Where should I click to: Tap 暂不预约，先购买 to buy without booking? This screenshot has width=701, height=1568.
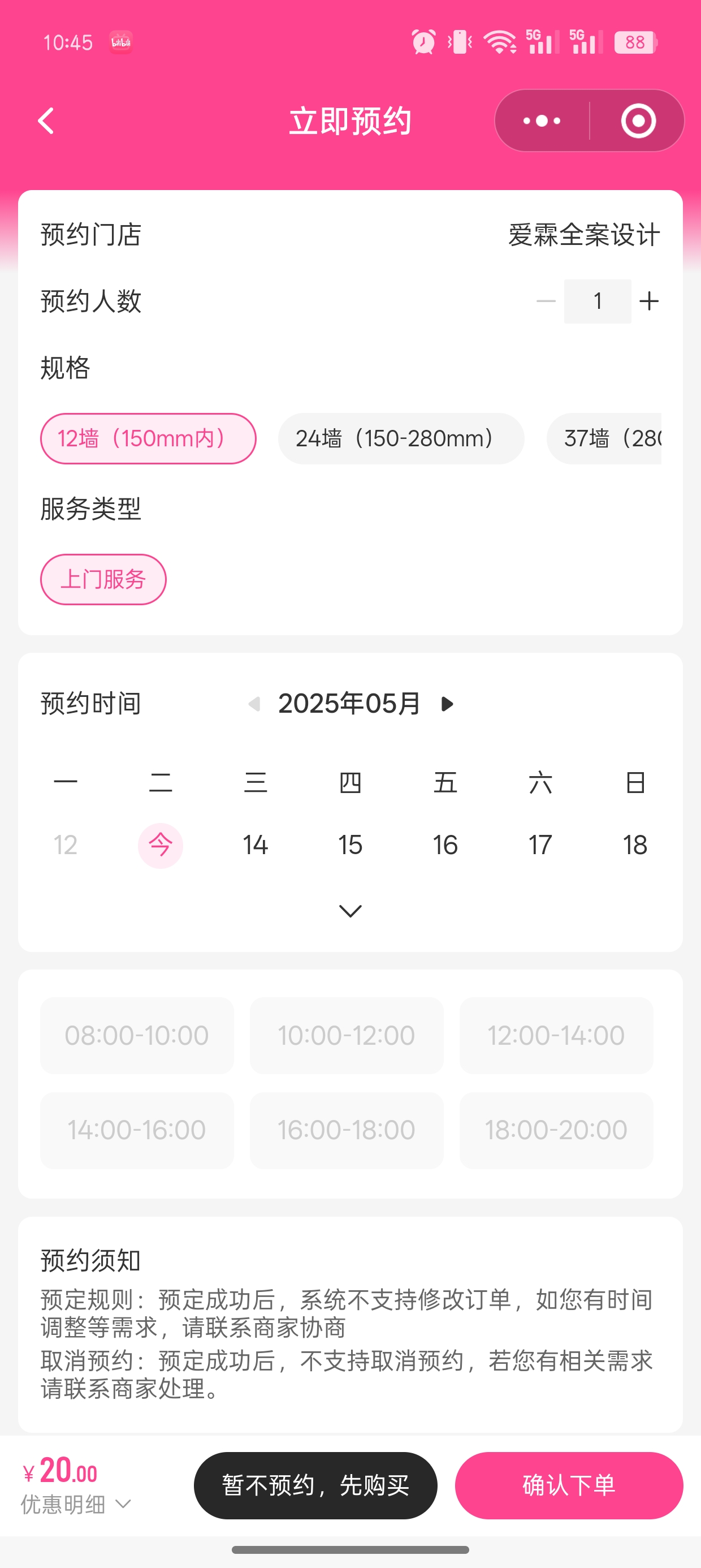tap(315, 1485)
